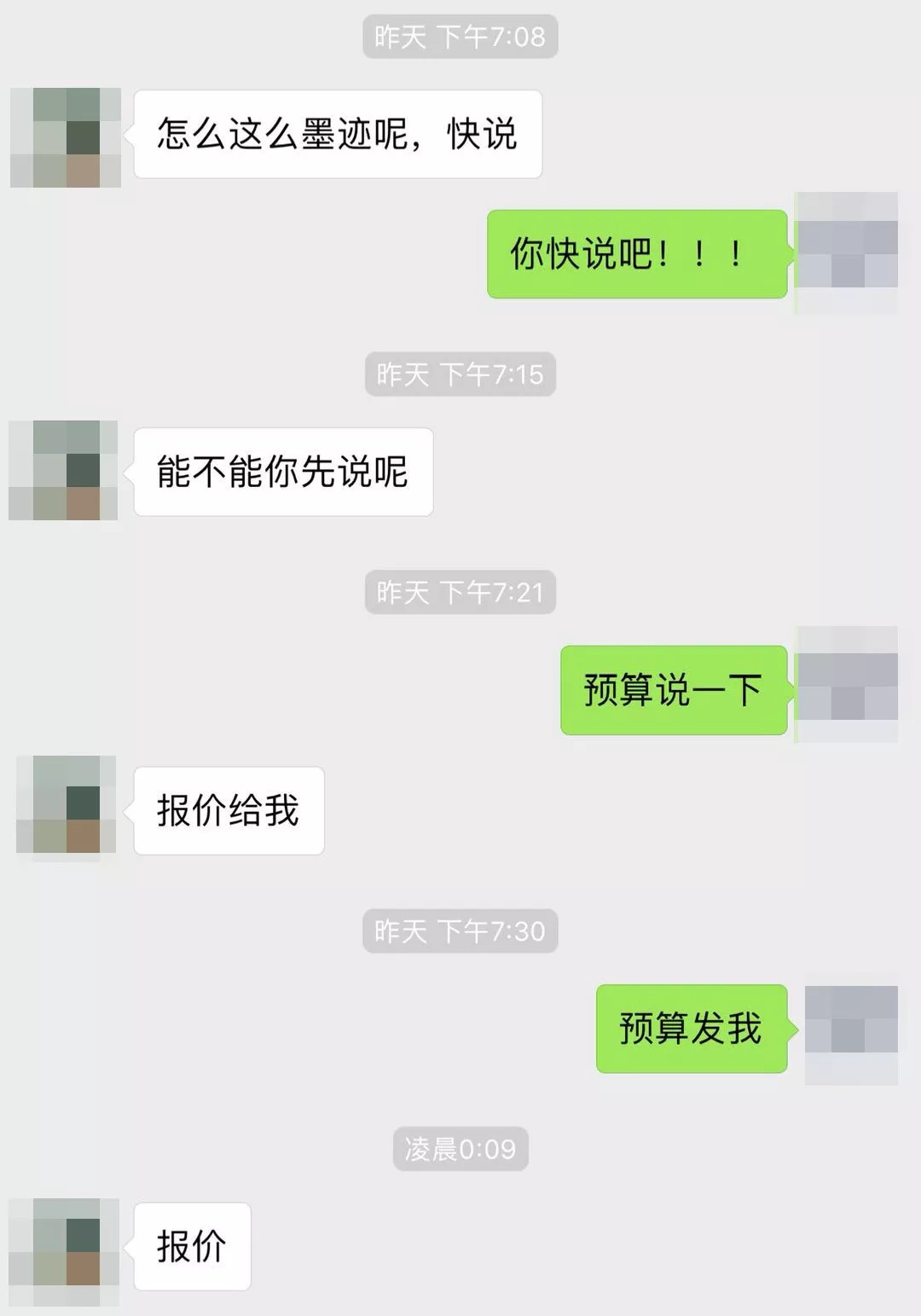Open contact avatar beside '能不能你先说呢'
Screen dimensions: 921x1316
[x=64, y=470]
